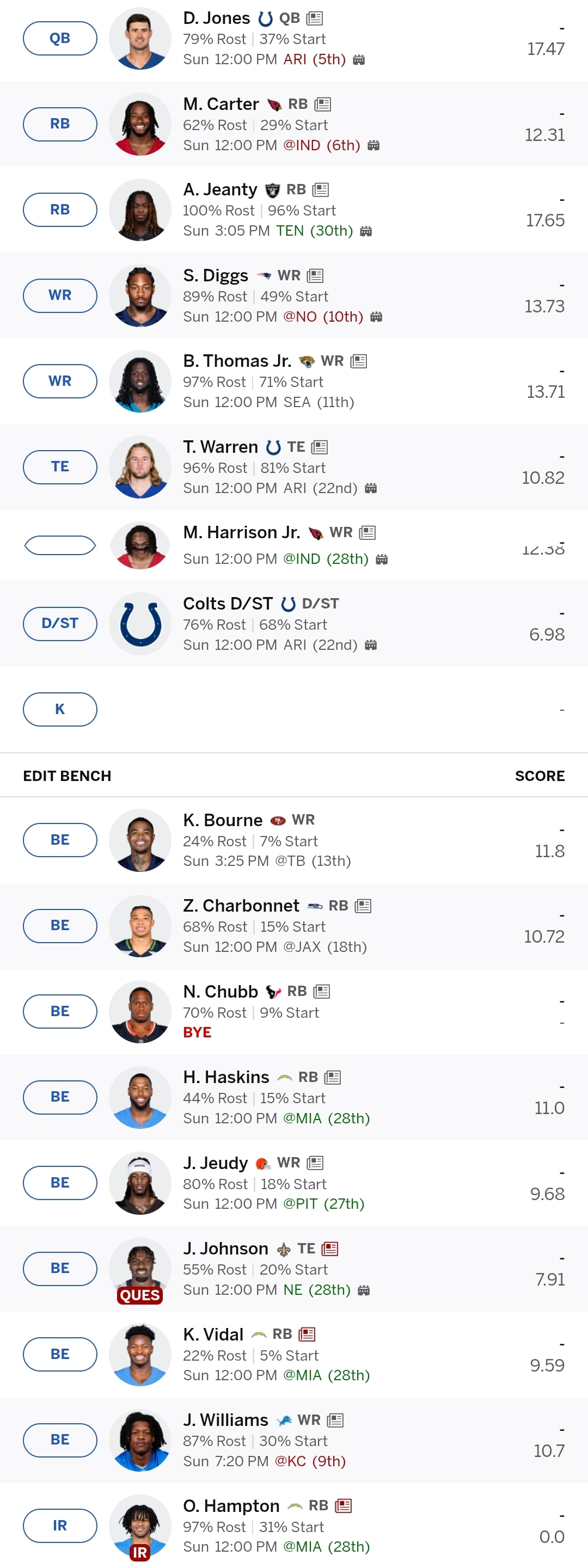Open M. Harrison Jr. player details
Image resolution: width=588 pixels, height=1568 pixels.
click(x=241, y=533)
